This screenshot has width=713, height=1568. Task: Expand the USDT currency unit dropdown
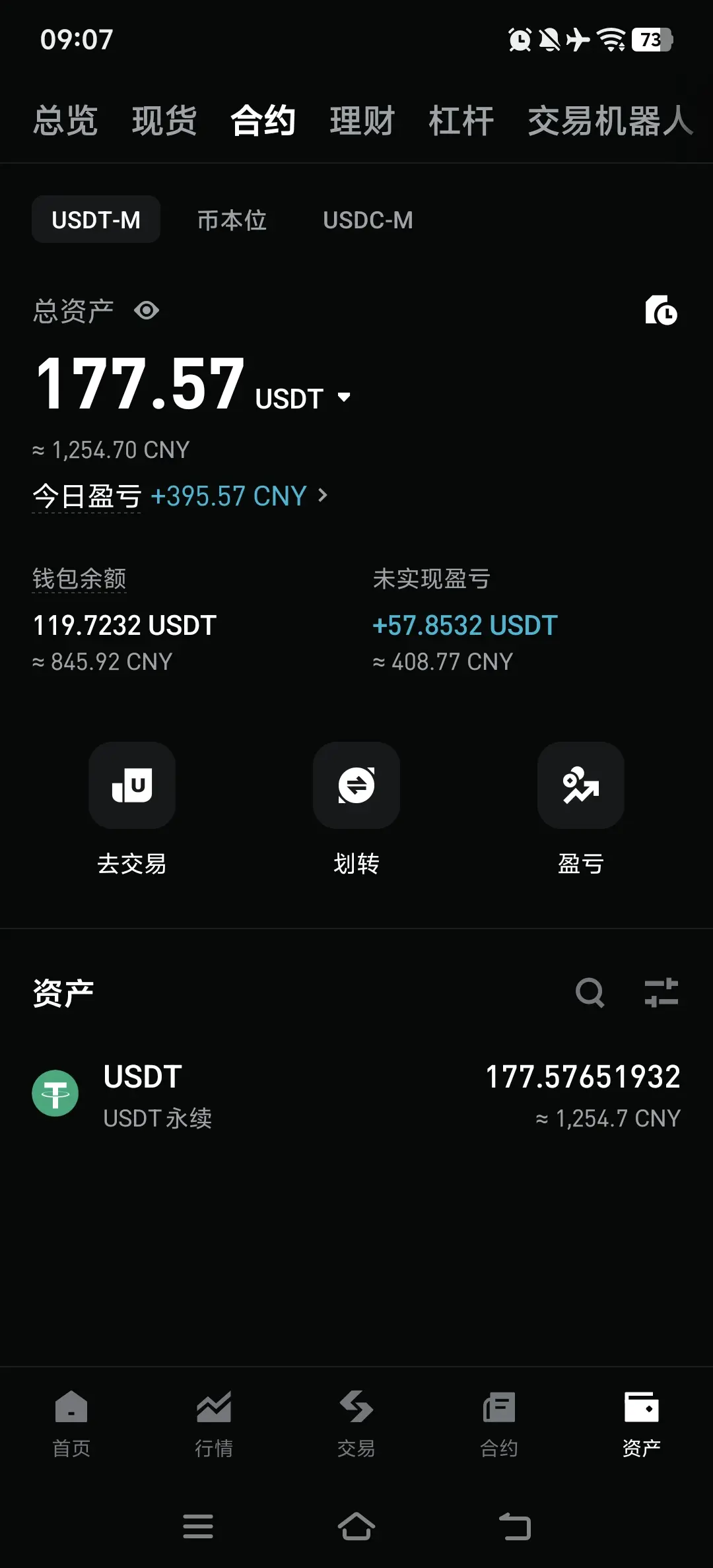coord(344,397)
